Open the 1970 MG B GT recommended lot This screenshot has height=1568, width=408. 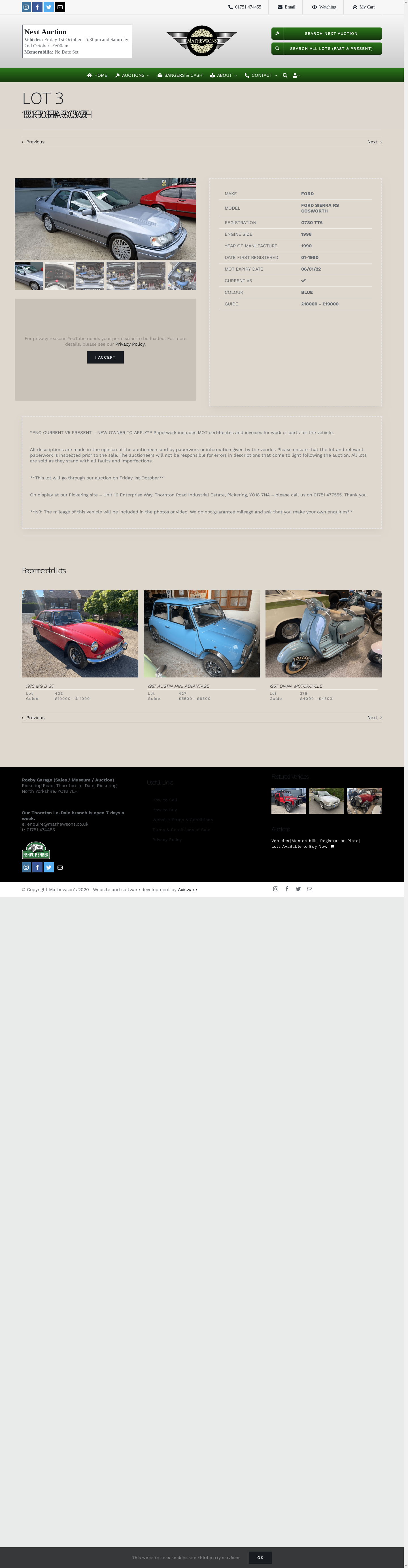pos(80,633)
